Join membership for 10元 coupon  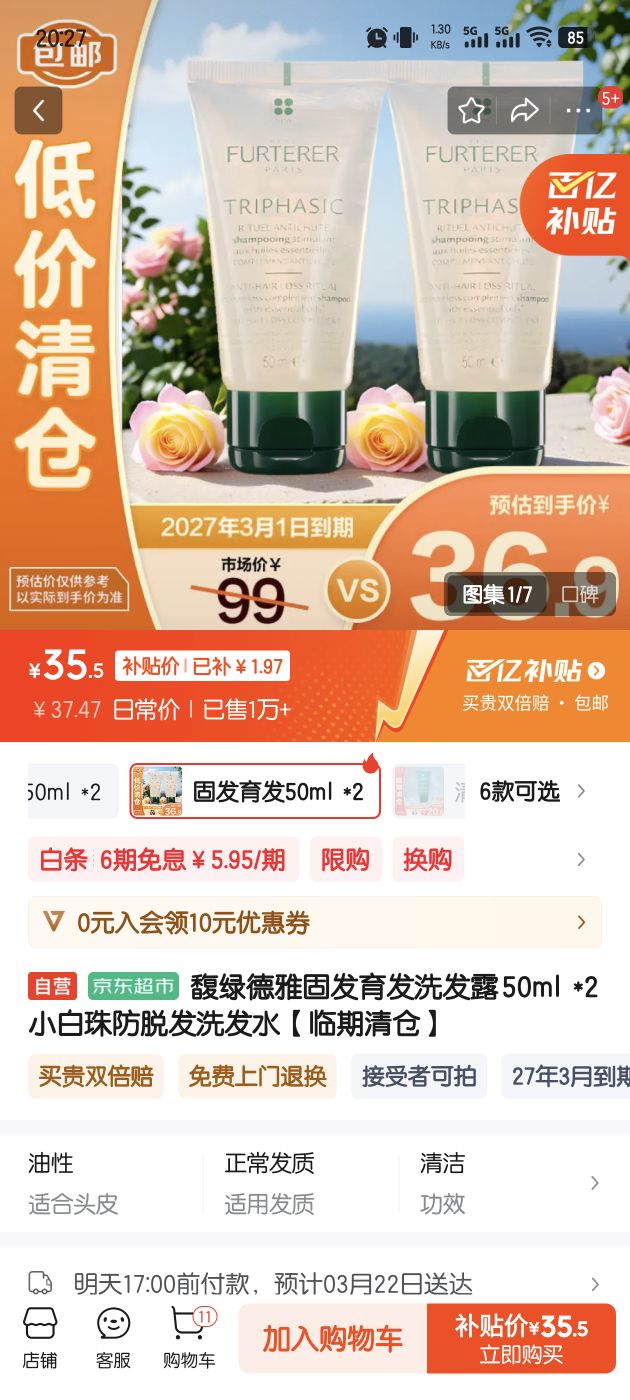(x=314, y=922)
